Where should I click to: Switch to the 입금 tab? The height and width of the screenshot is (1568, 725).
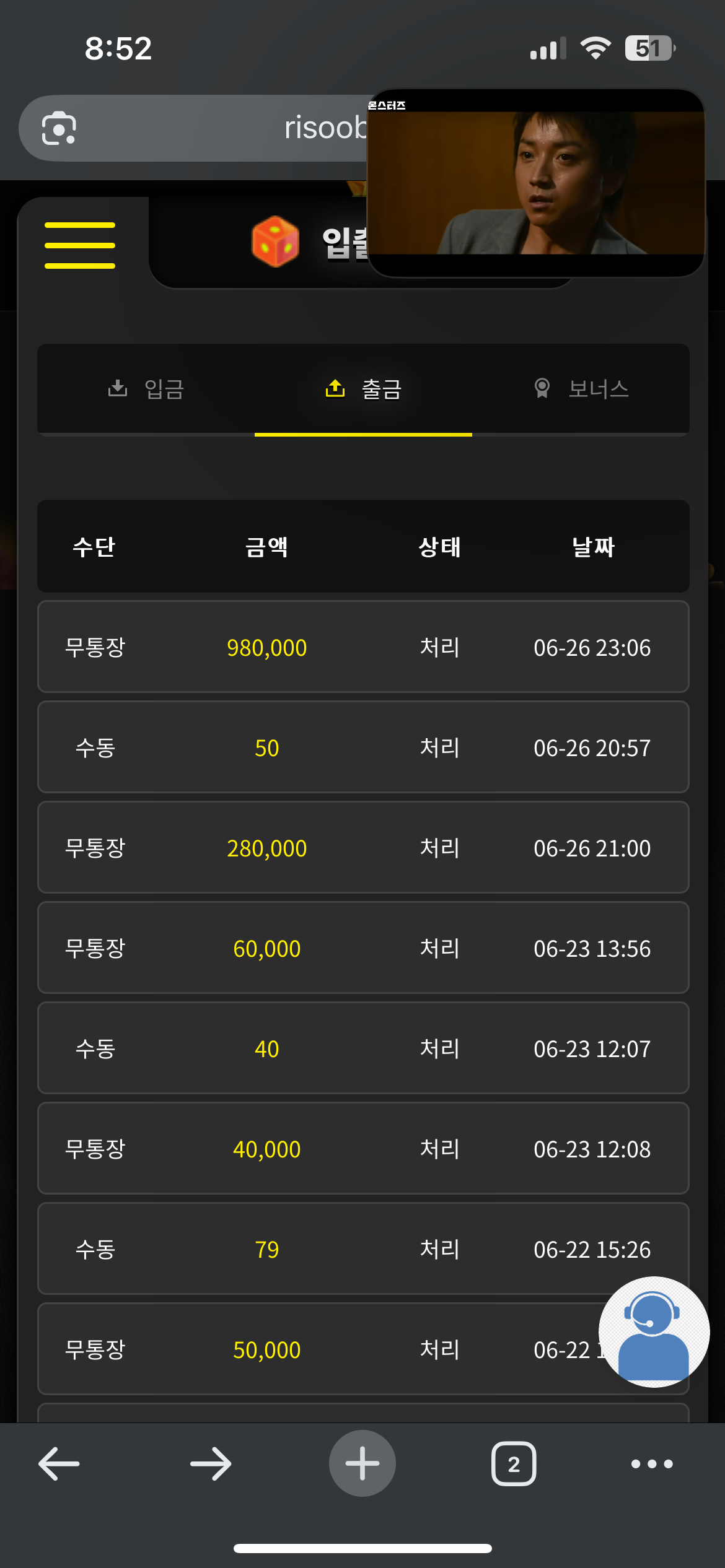tap(146, 389)
